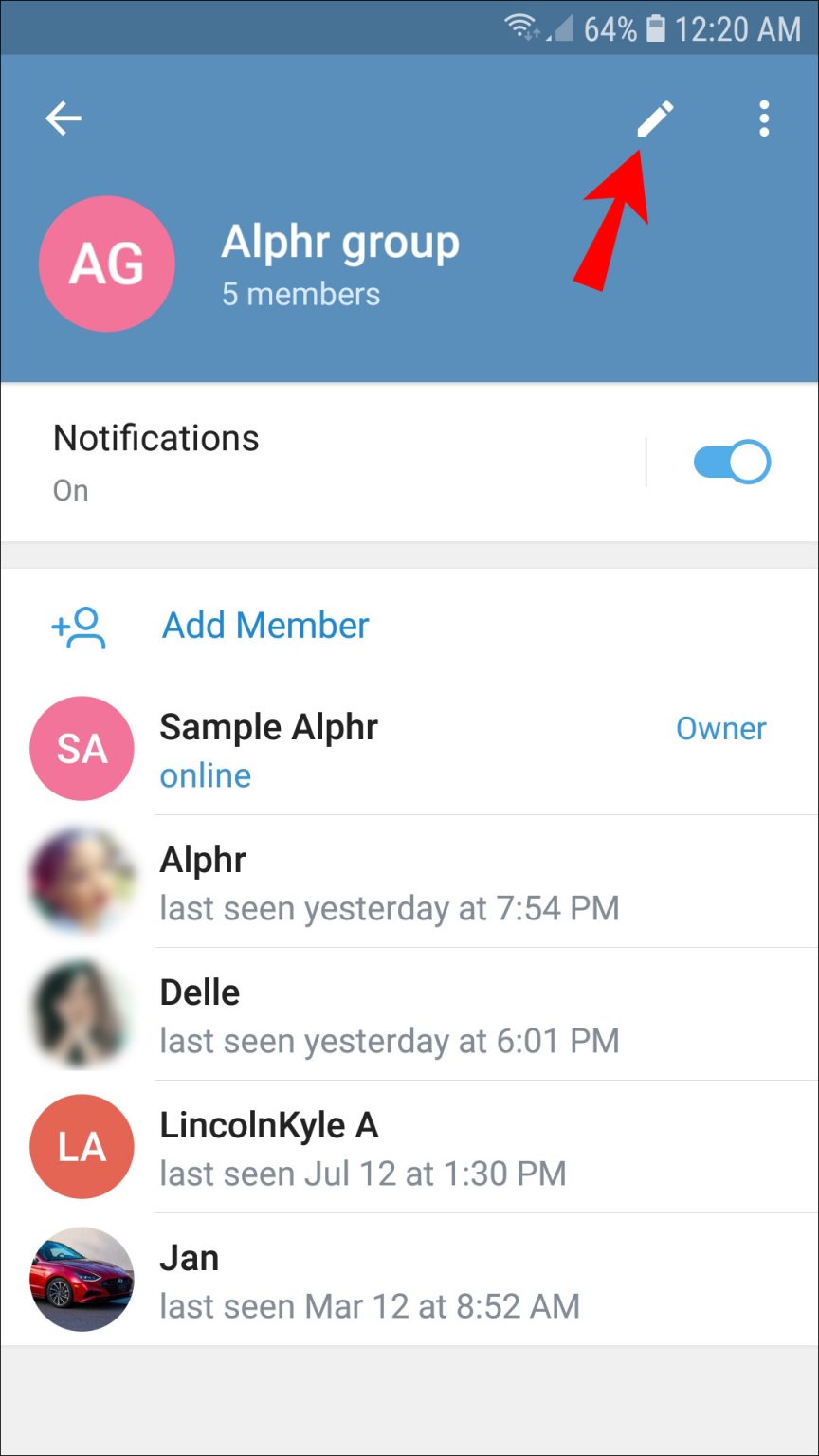
Task: Open LincolnKyle A's member entry
Action: (x=379, y=1146)
